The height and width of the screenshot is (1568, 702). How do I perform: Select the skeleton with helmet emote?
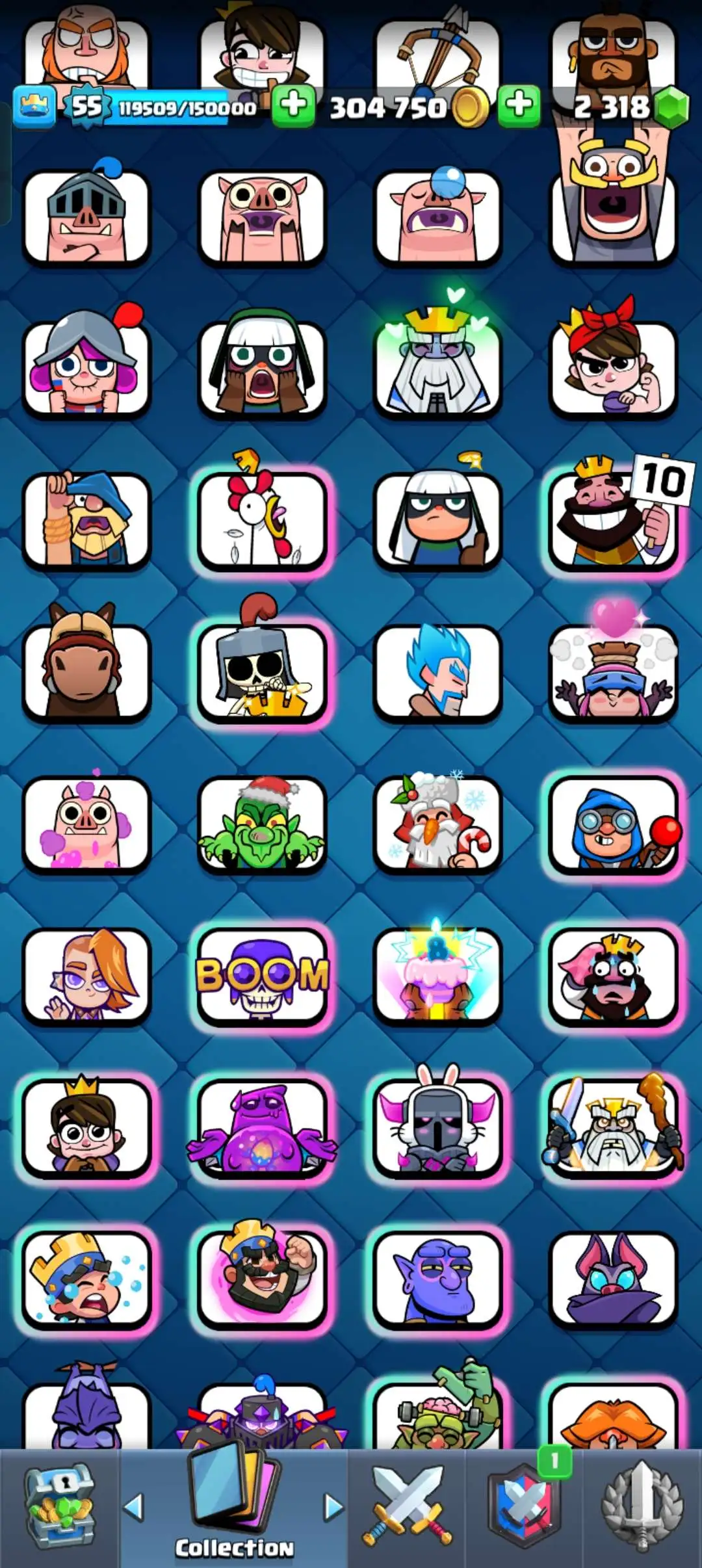click(263, 672)
